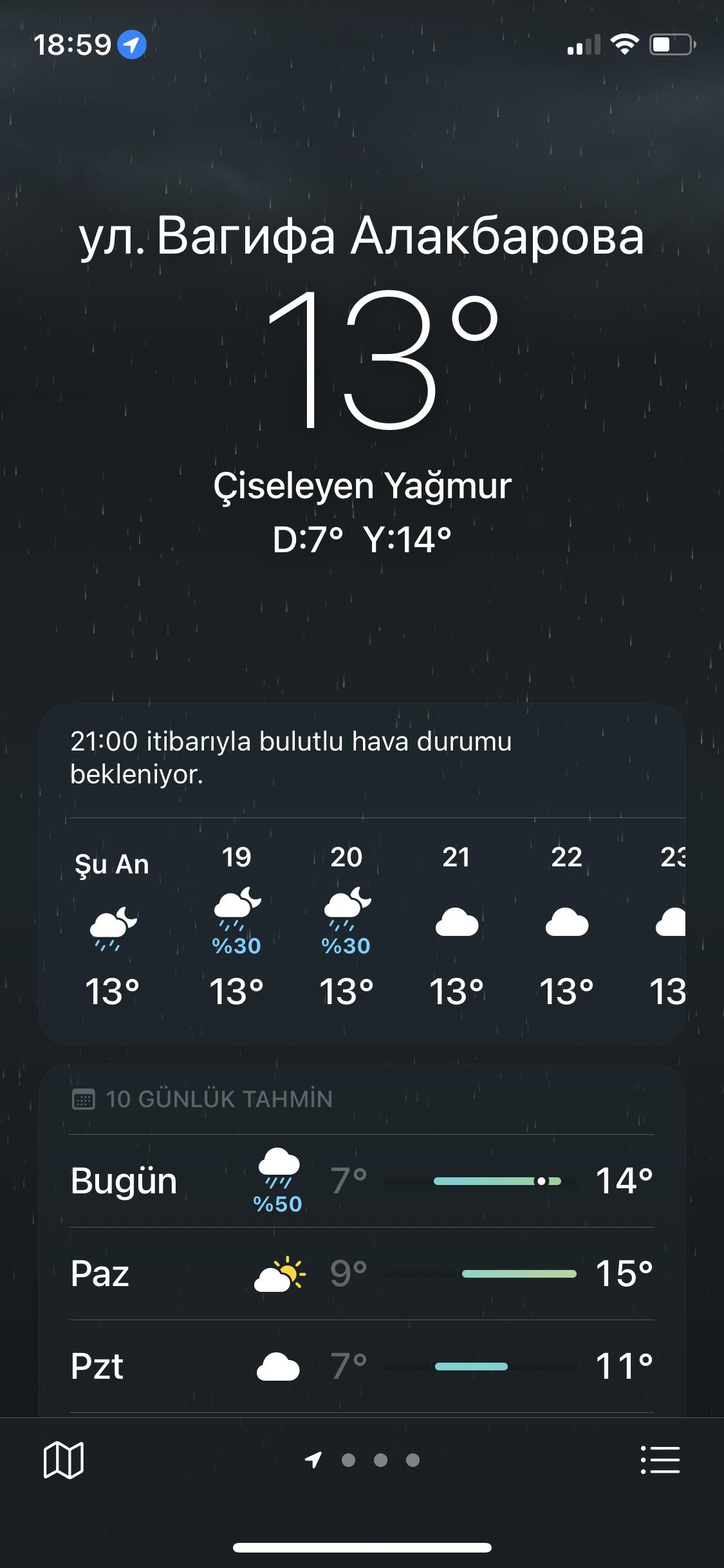The image size is (724, 1568).
Task: Open the Bugün forecast row
Action: [362, 1181]
